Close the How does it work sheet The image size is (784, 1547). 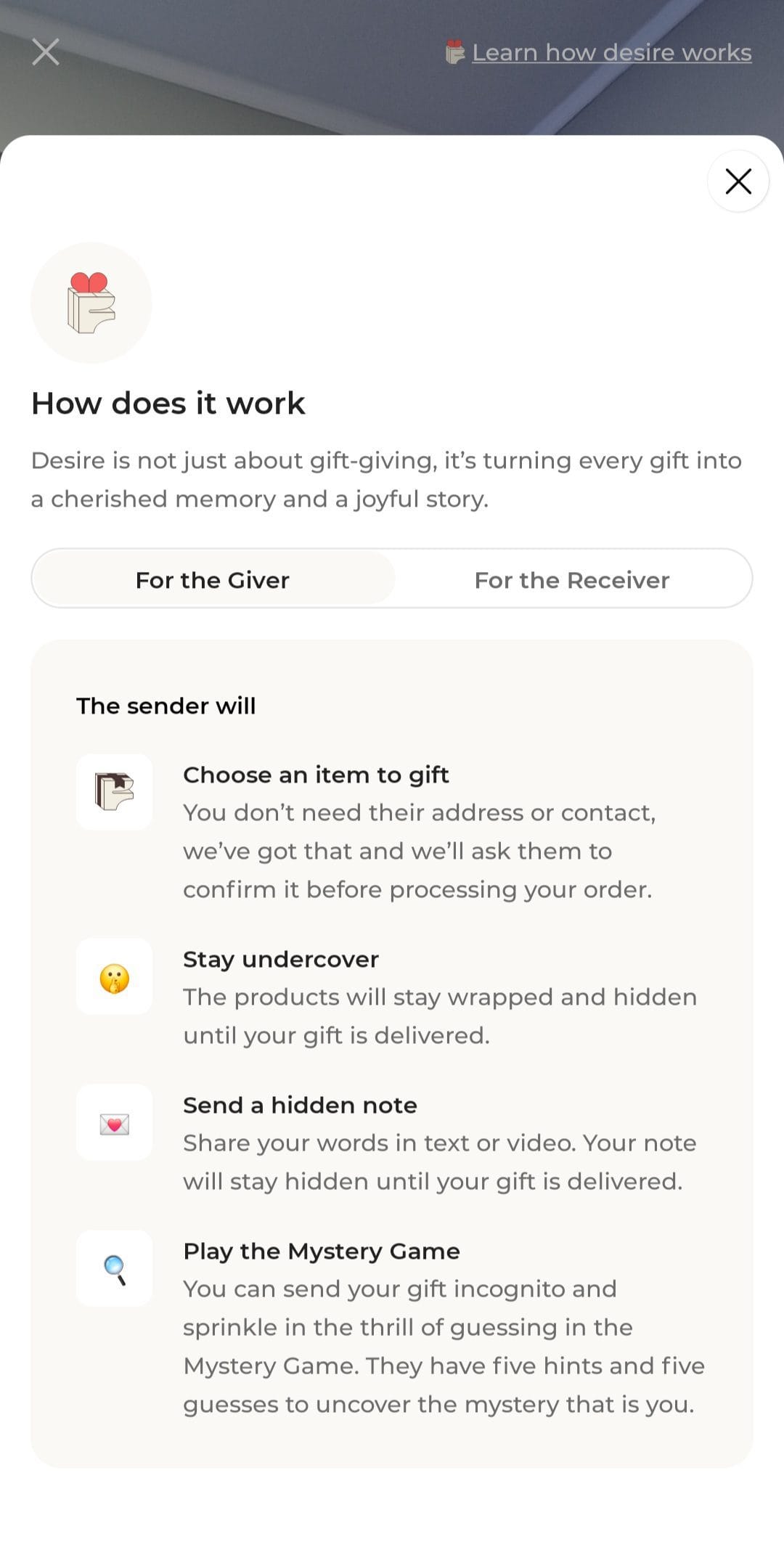click(738, 181)
